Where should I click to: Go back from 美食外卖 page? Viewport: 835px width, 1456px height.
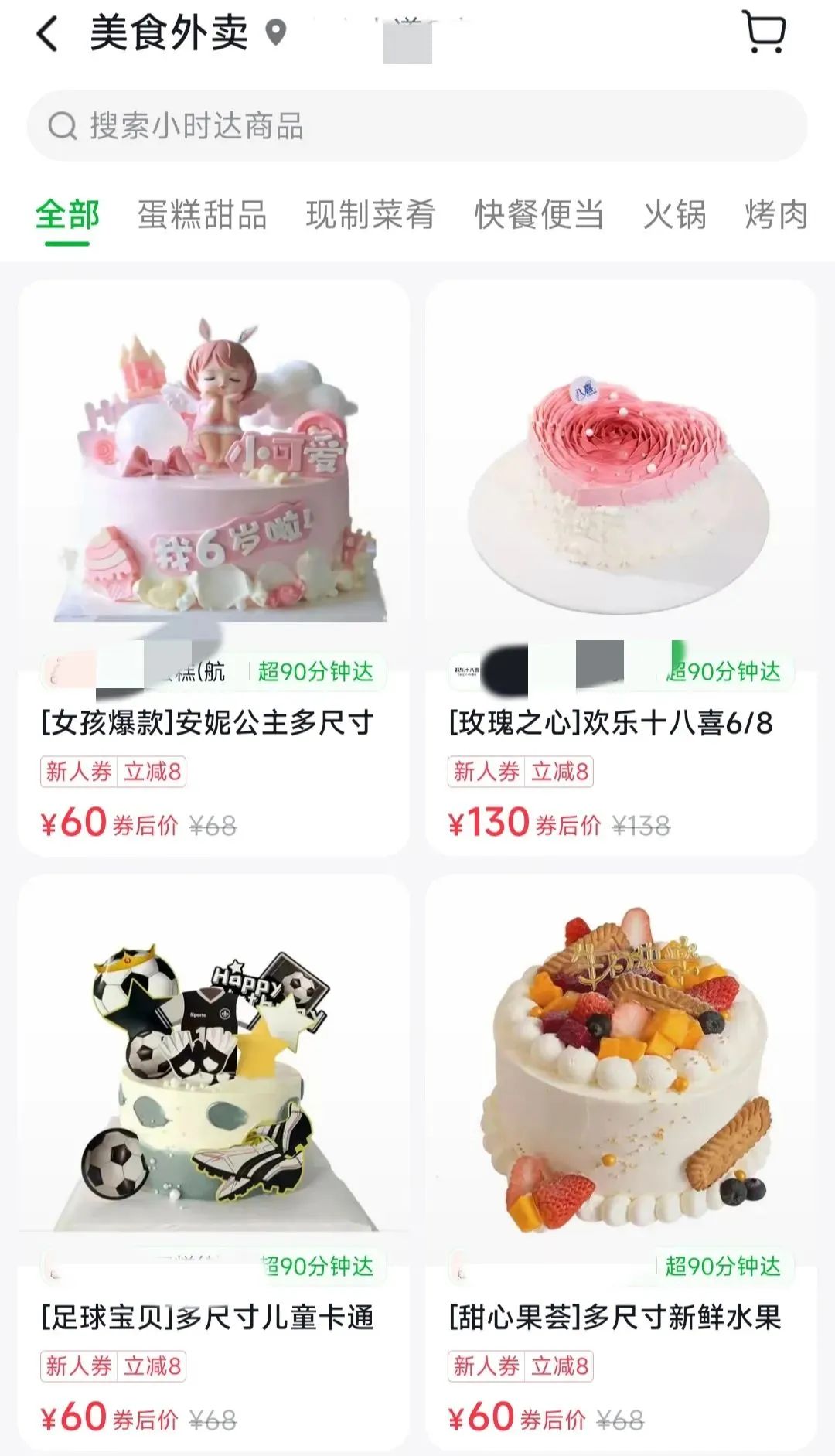click(x=48, y=35)
